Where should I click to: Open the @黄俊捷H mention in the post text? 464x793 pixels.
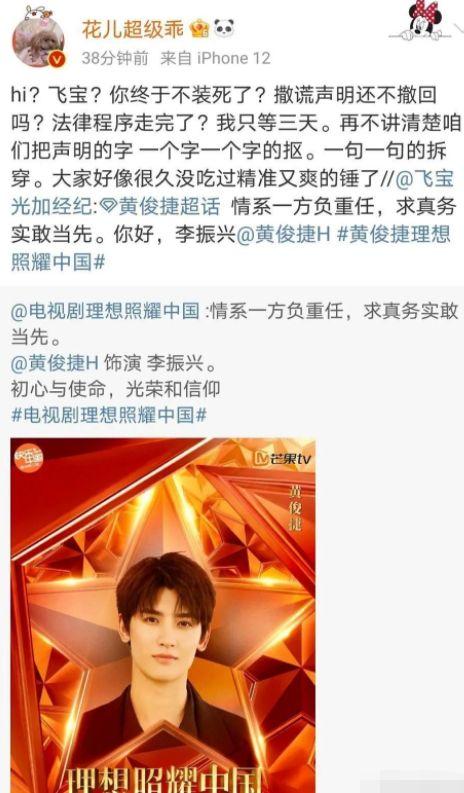[283, 234]
